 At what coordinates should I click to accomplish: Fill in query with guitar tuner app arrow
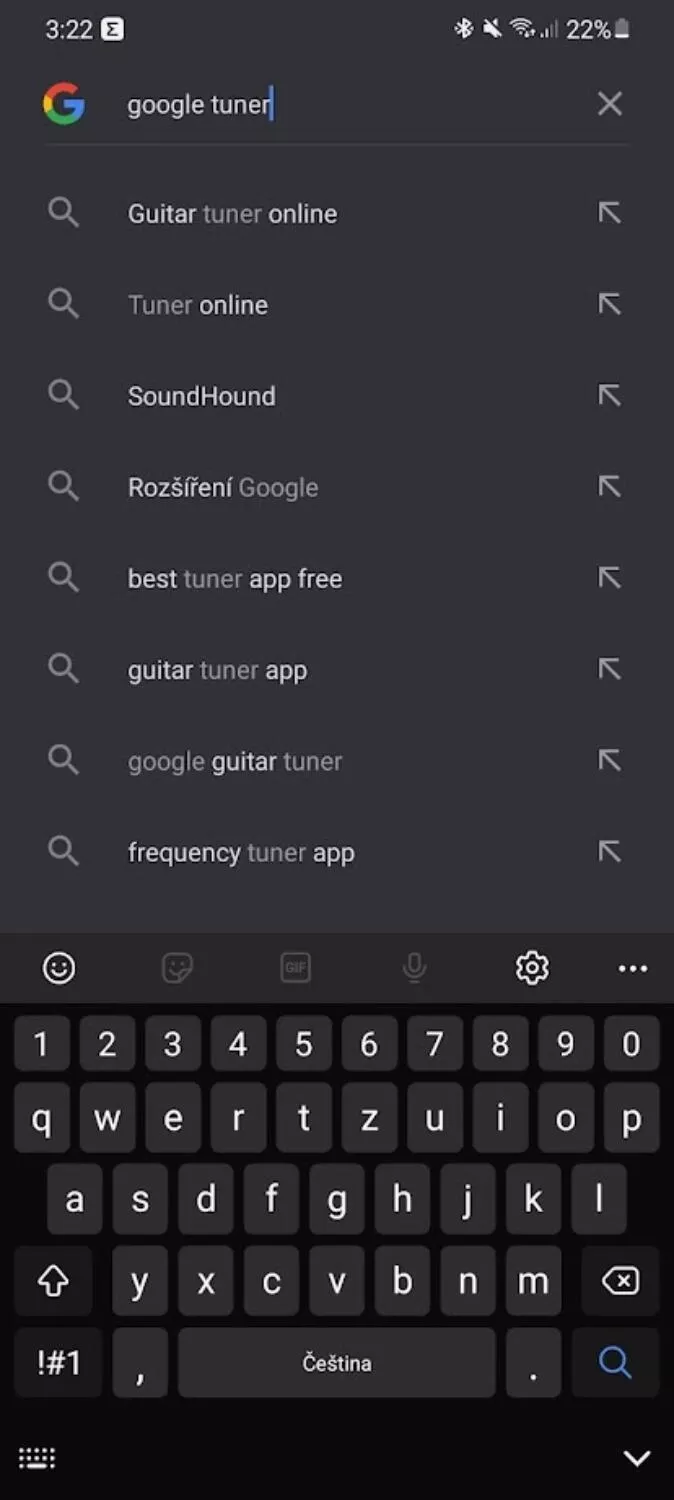[609, 669]
